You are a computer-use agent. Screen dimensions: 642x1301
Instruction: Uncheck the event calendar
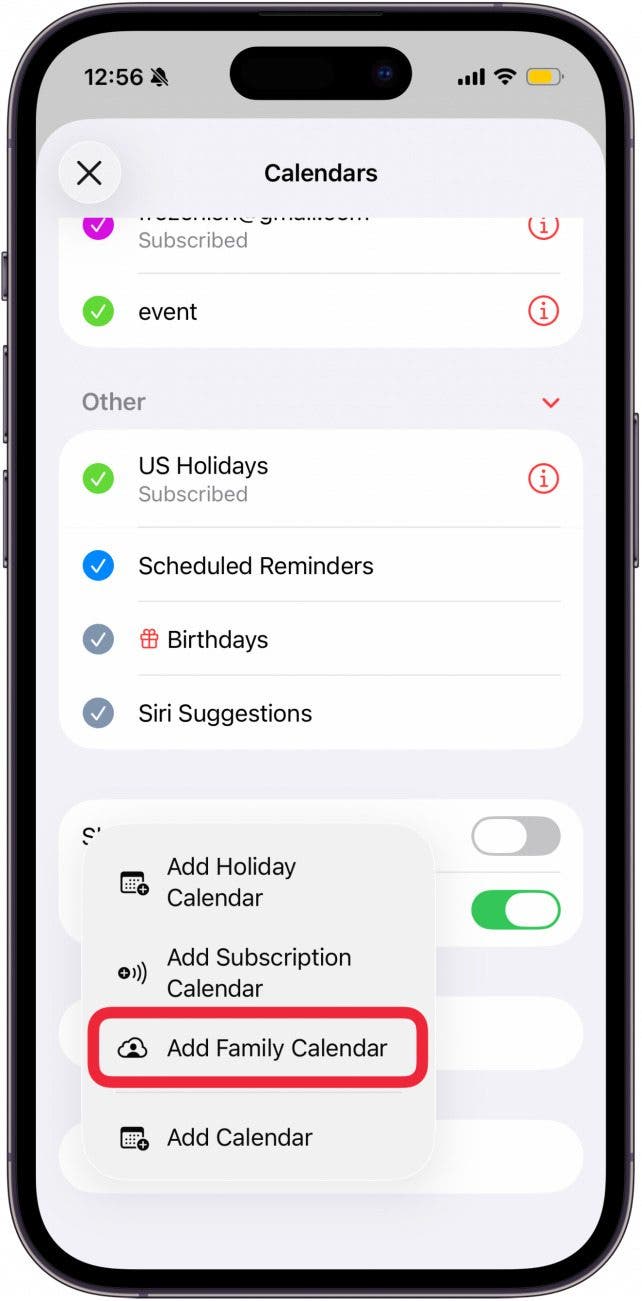(98, 312)
